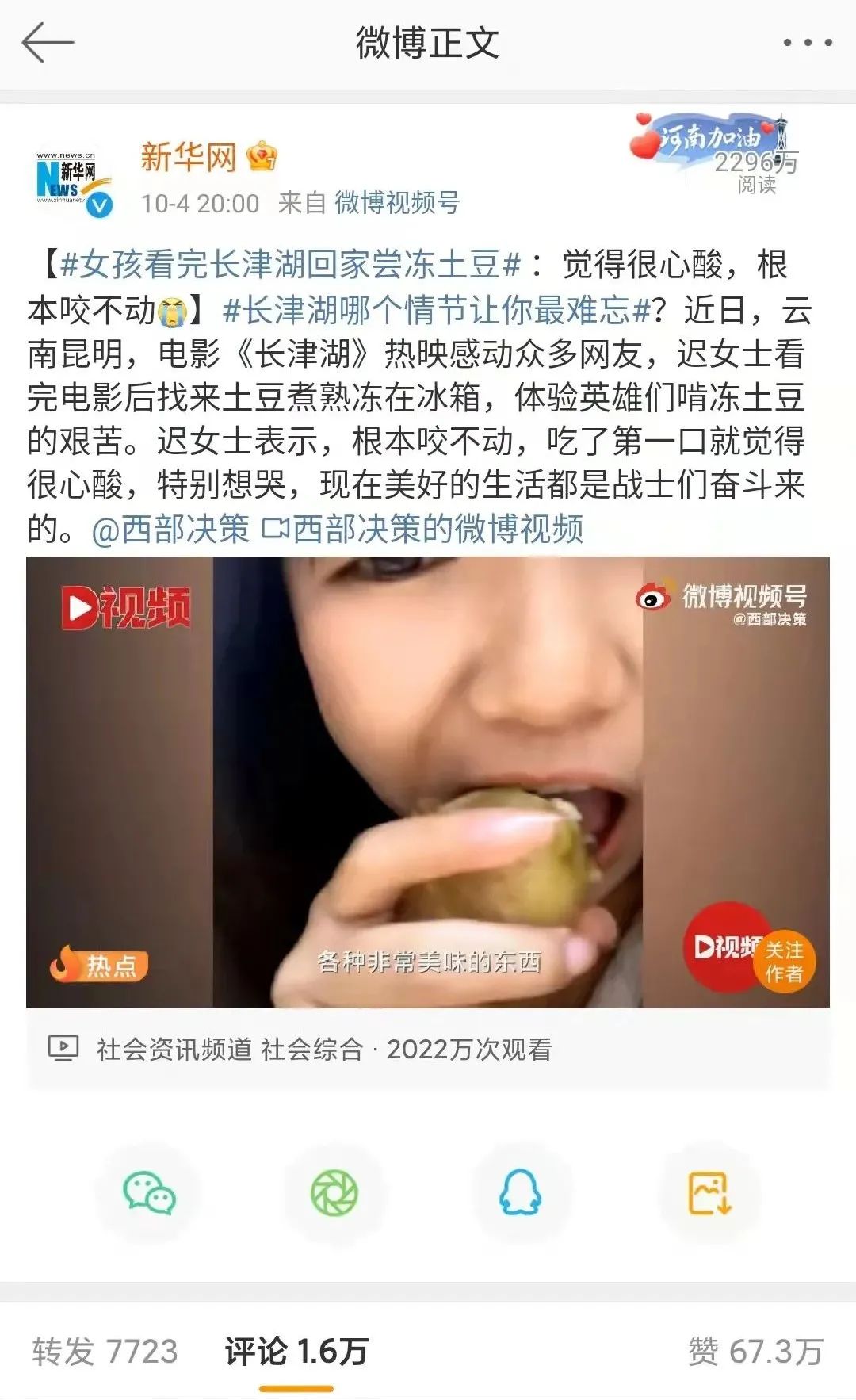Open hashtag #长津湖哪个情节让你最难忘#
The width and height of the screenshot is (856, 1400).
click(x=437, y=310)
